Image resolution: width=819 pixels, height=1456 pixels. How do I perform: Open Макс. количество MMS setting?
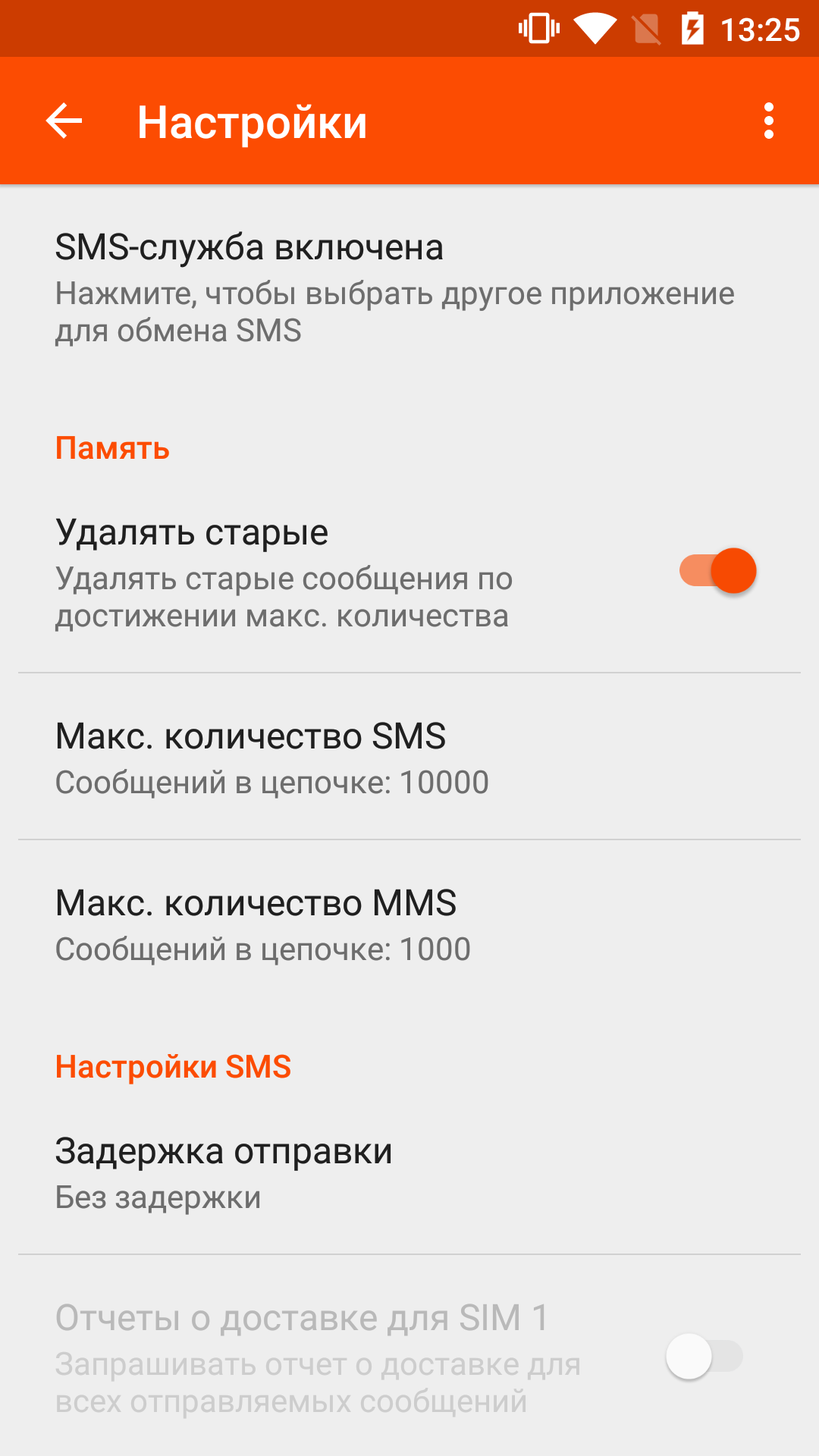409,924
